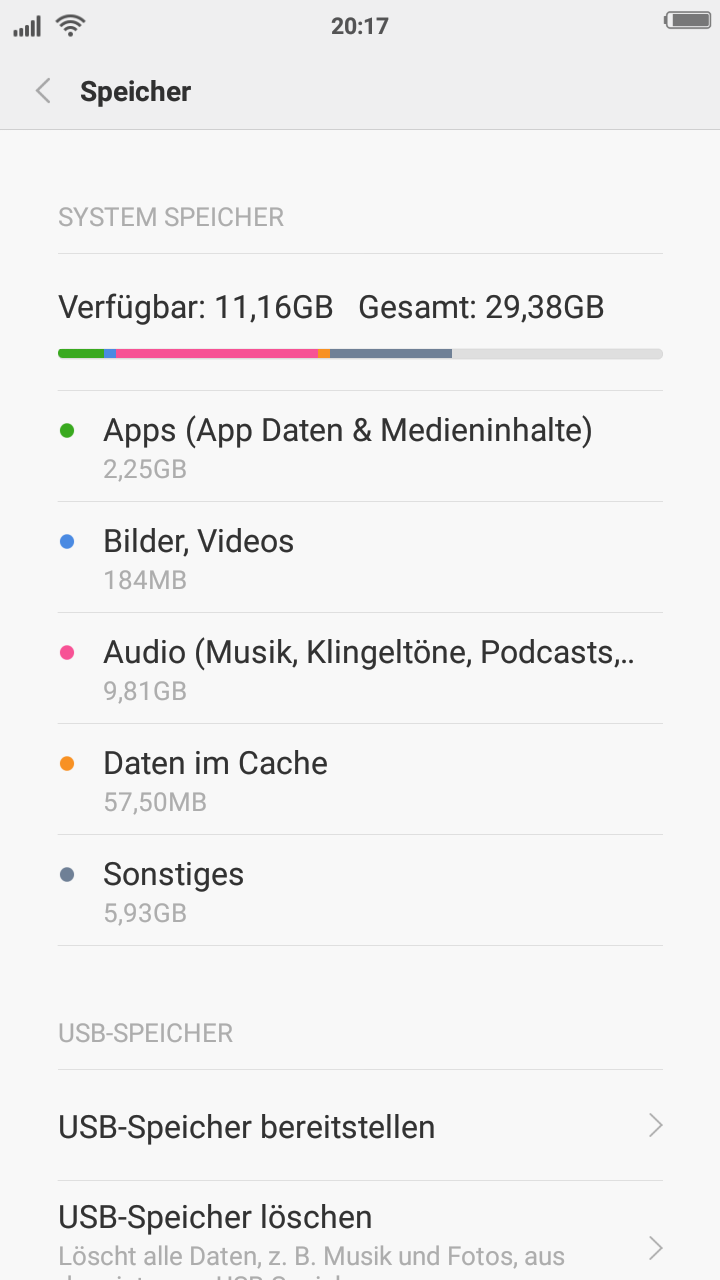Select USB-Speicher bereitstellen
The height and width of the screenshot is (1280, 720).
(360, 1126)
